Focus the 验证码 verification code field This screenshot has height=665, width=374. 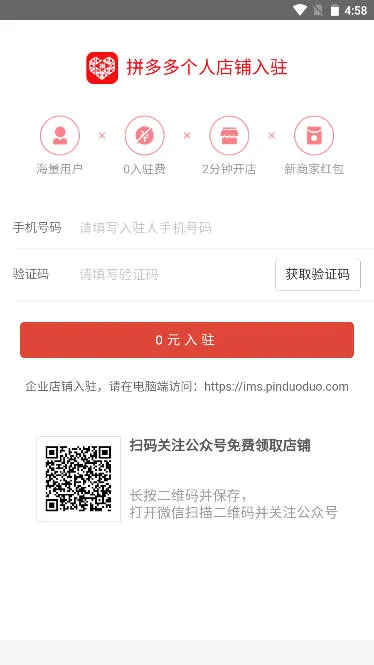point(174,274)
